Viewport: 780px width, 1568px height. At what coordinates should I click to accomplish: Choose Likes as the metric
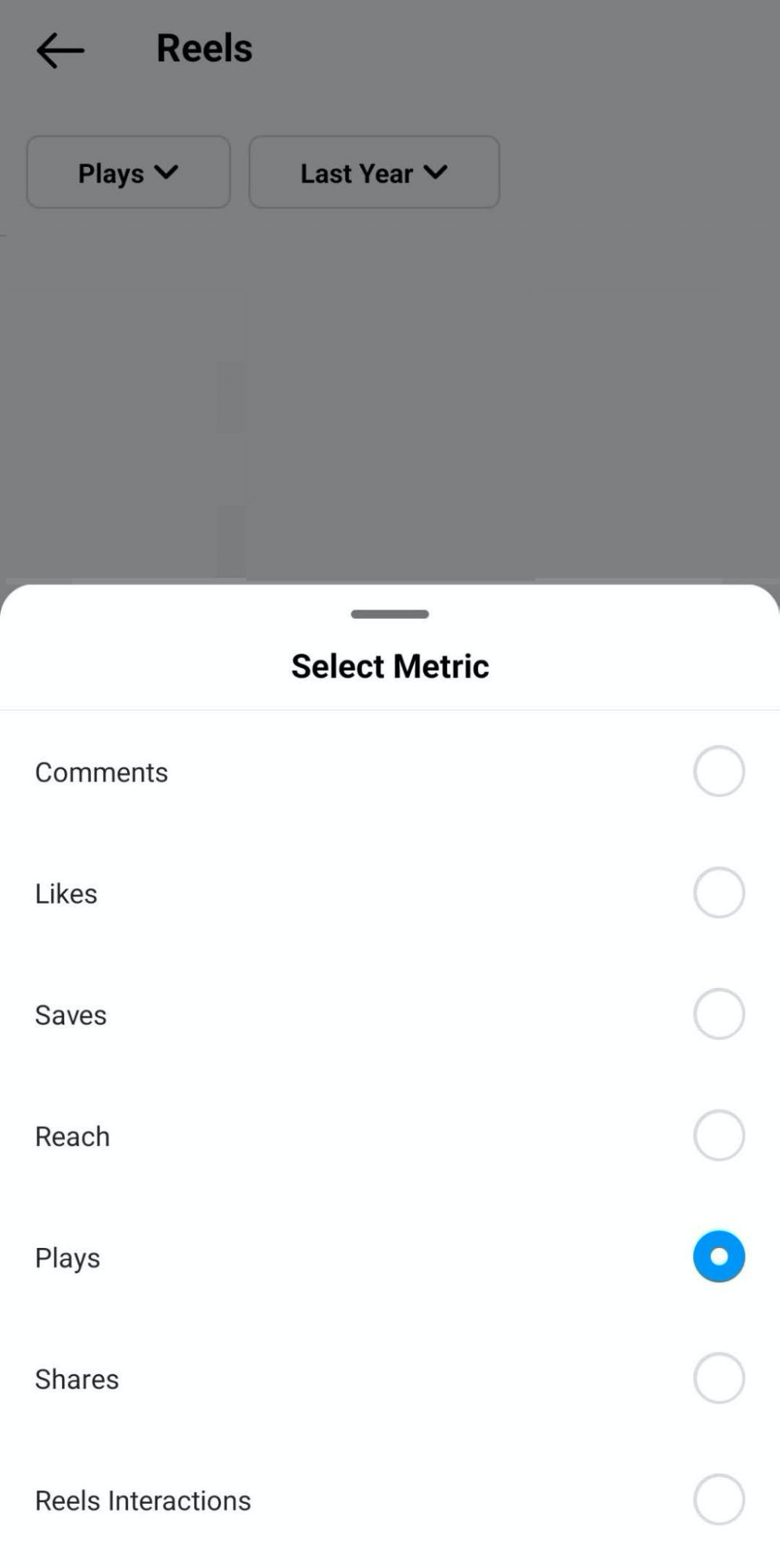(390, 893)
